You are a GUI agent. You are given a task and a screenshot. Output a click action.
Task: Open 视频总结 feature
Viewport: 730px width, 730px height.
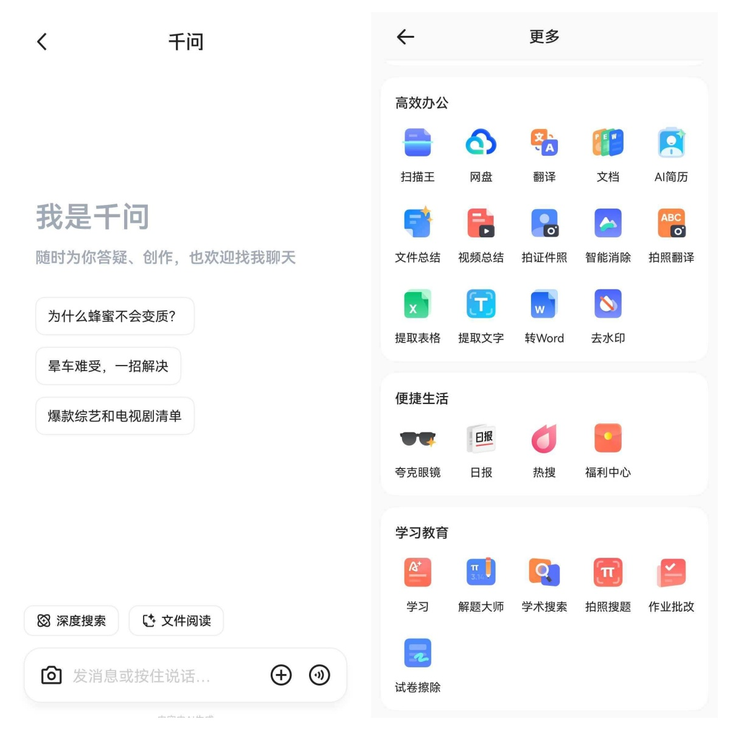pos(481,235)
